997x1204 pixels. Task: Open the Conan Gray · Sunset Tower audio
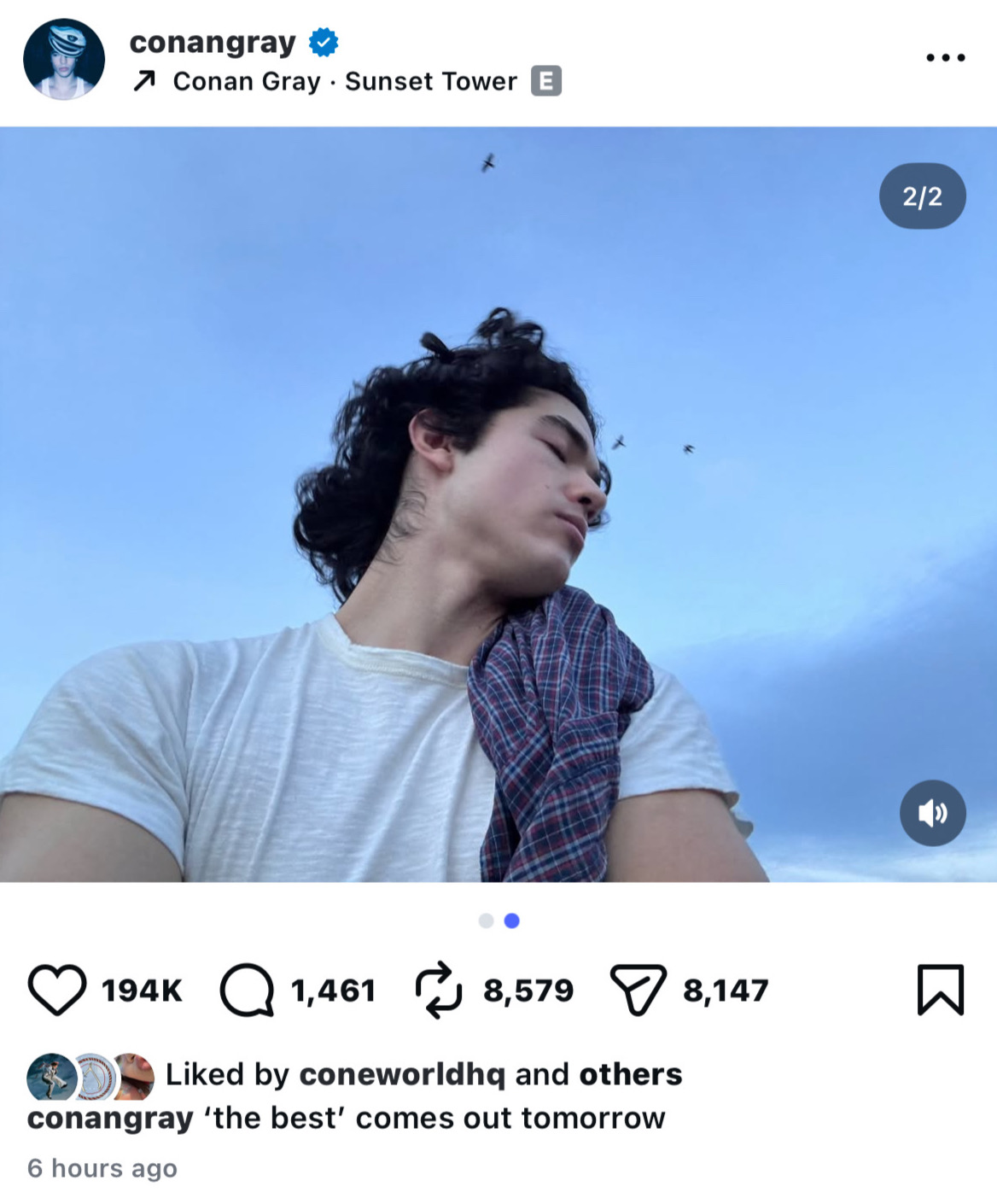345,82
